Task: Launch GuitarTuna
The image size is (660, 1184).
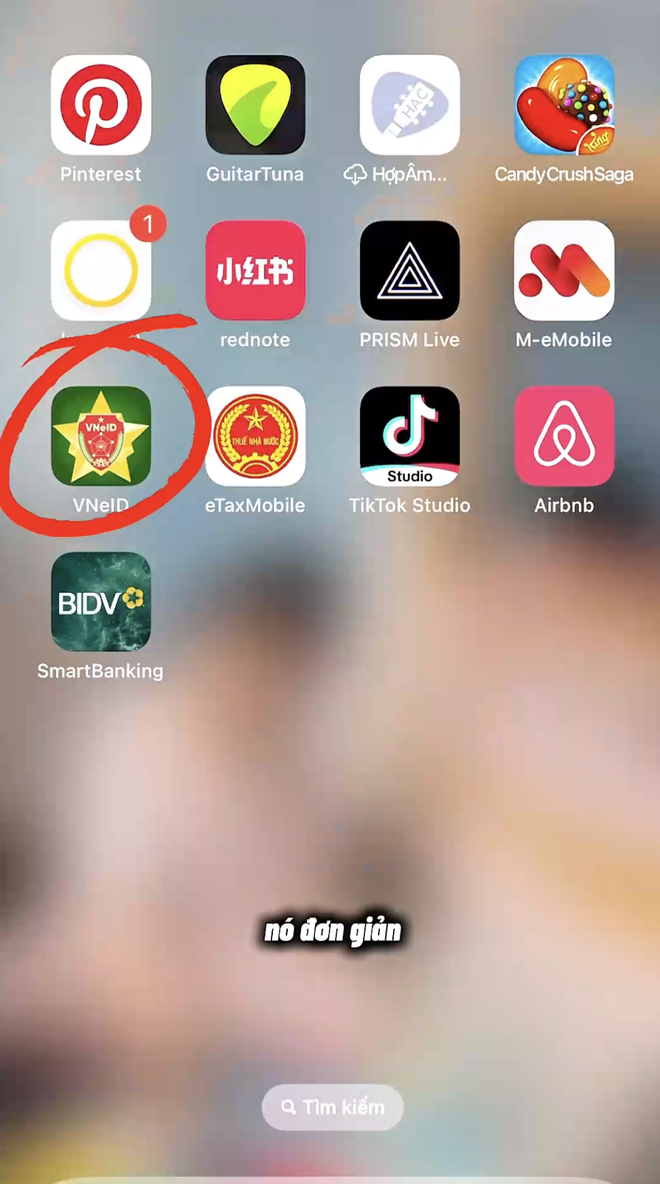Action: 255,105
